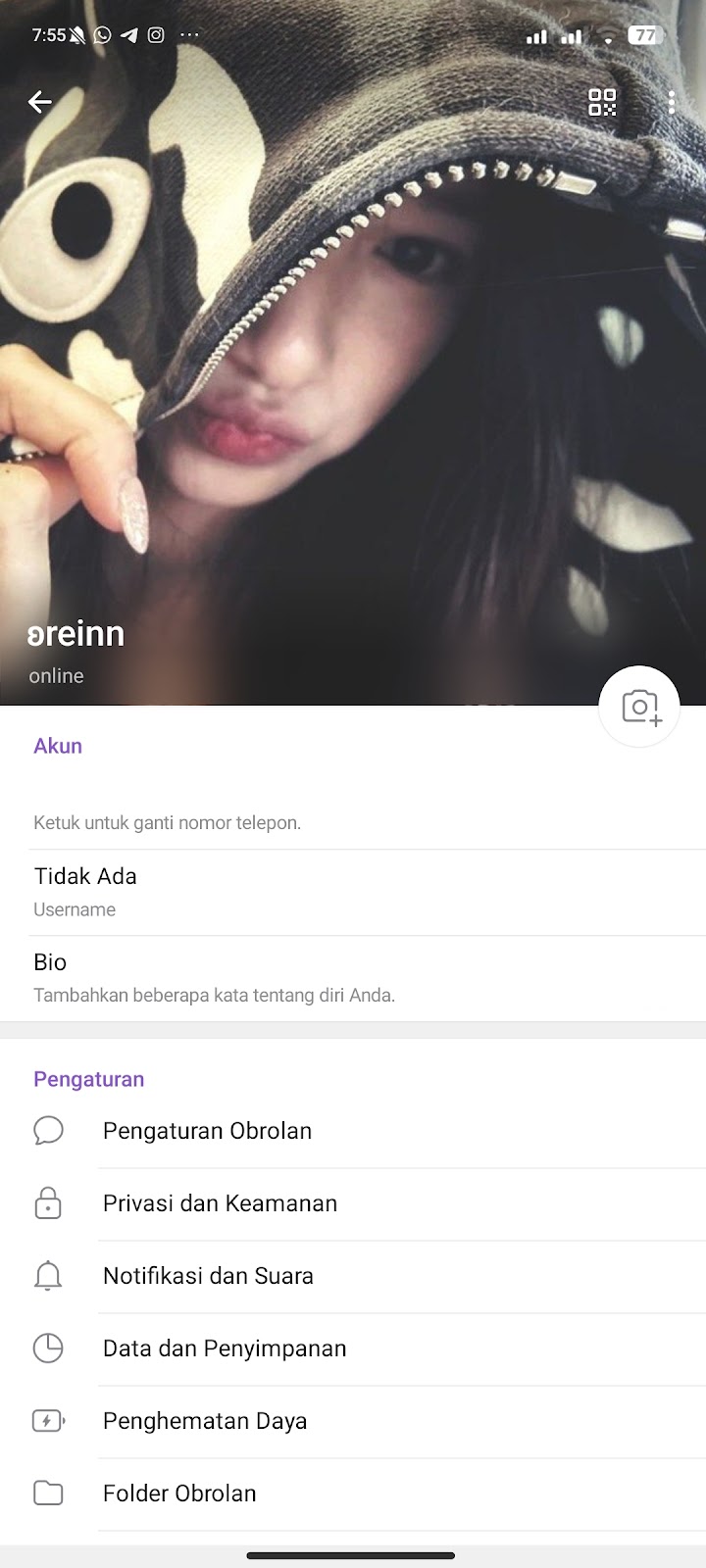Select Notifikasi dan Suara
This screenshot has height=1568, width=706.
[x=353, y=1276]
